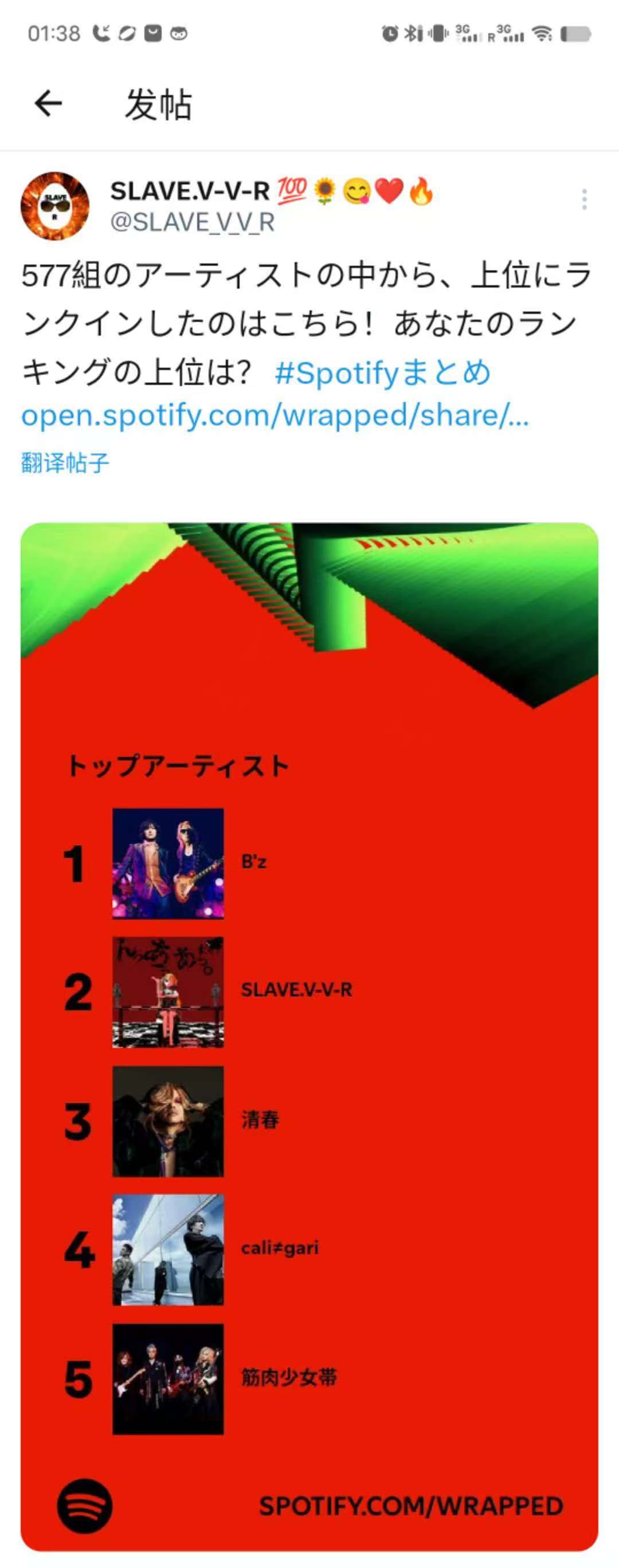Open SLAVE.V-V-R's profile avatar
619x1568 pixels.
pos(55,206)
